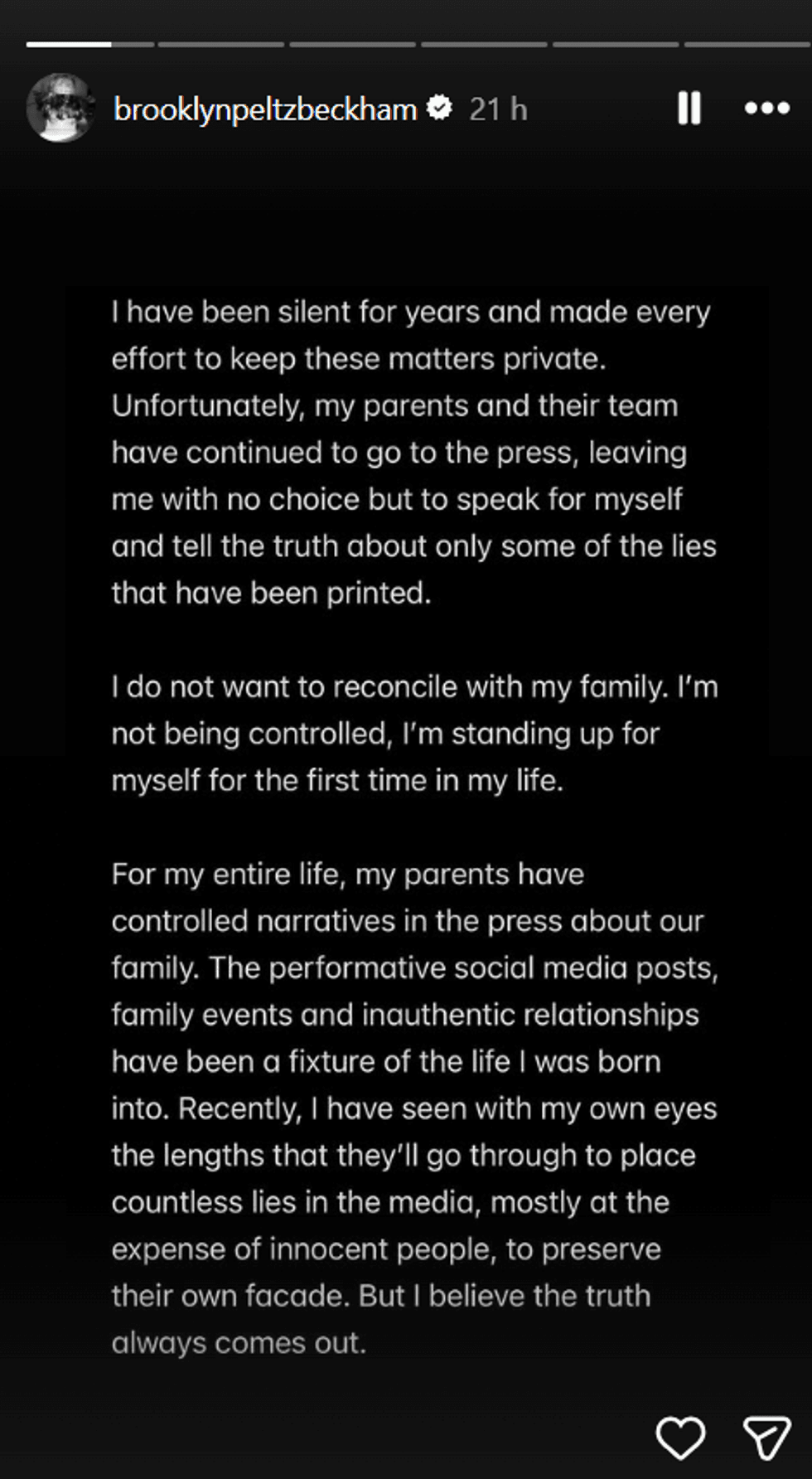Share the story via the paper plane
The image size is (812, 1479).
point(766,1437)
